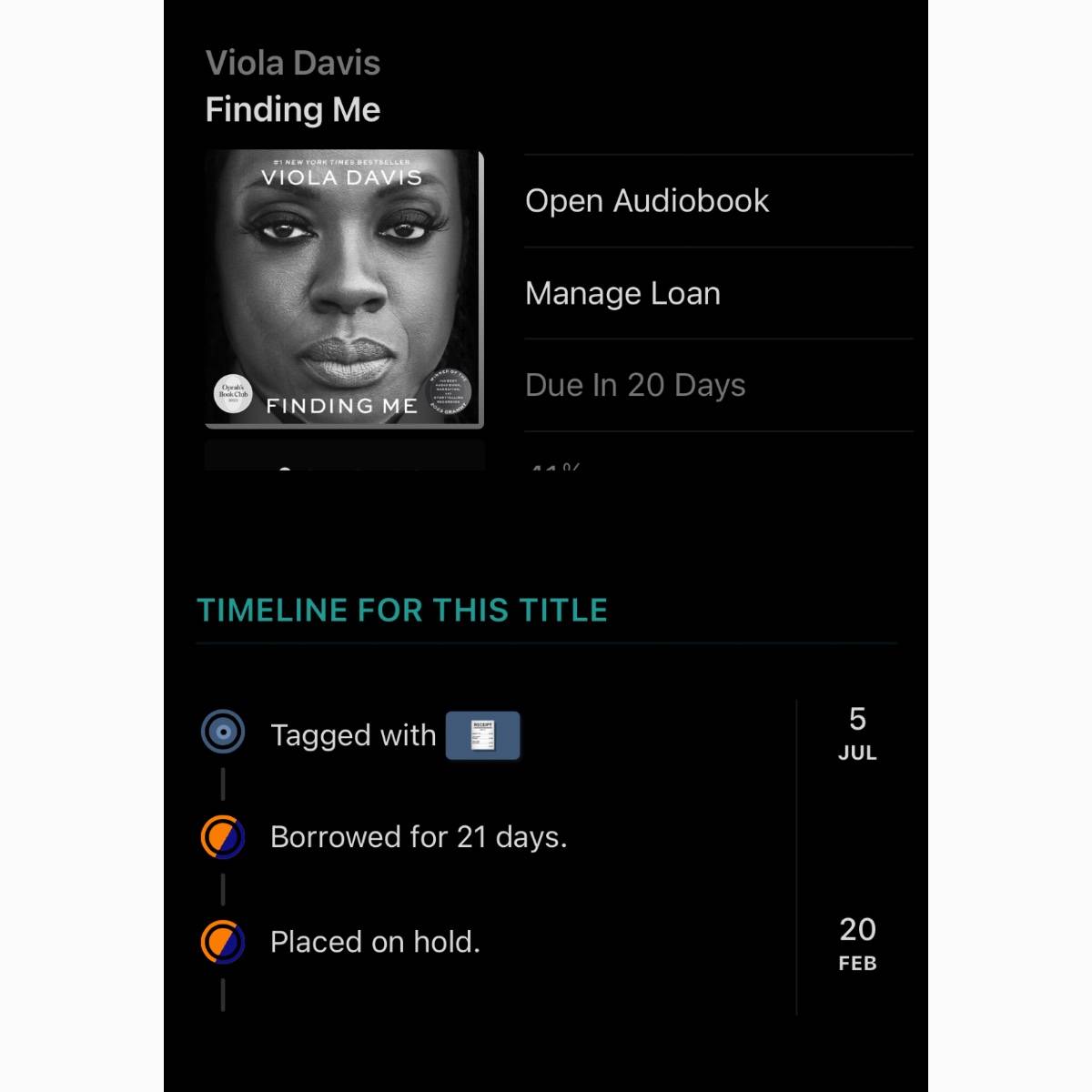Open the receipt tag in timeline
The image size is (1092, 1092).
click(x=482, y=735)
